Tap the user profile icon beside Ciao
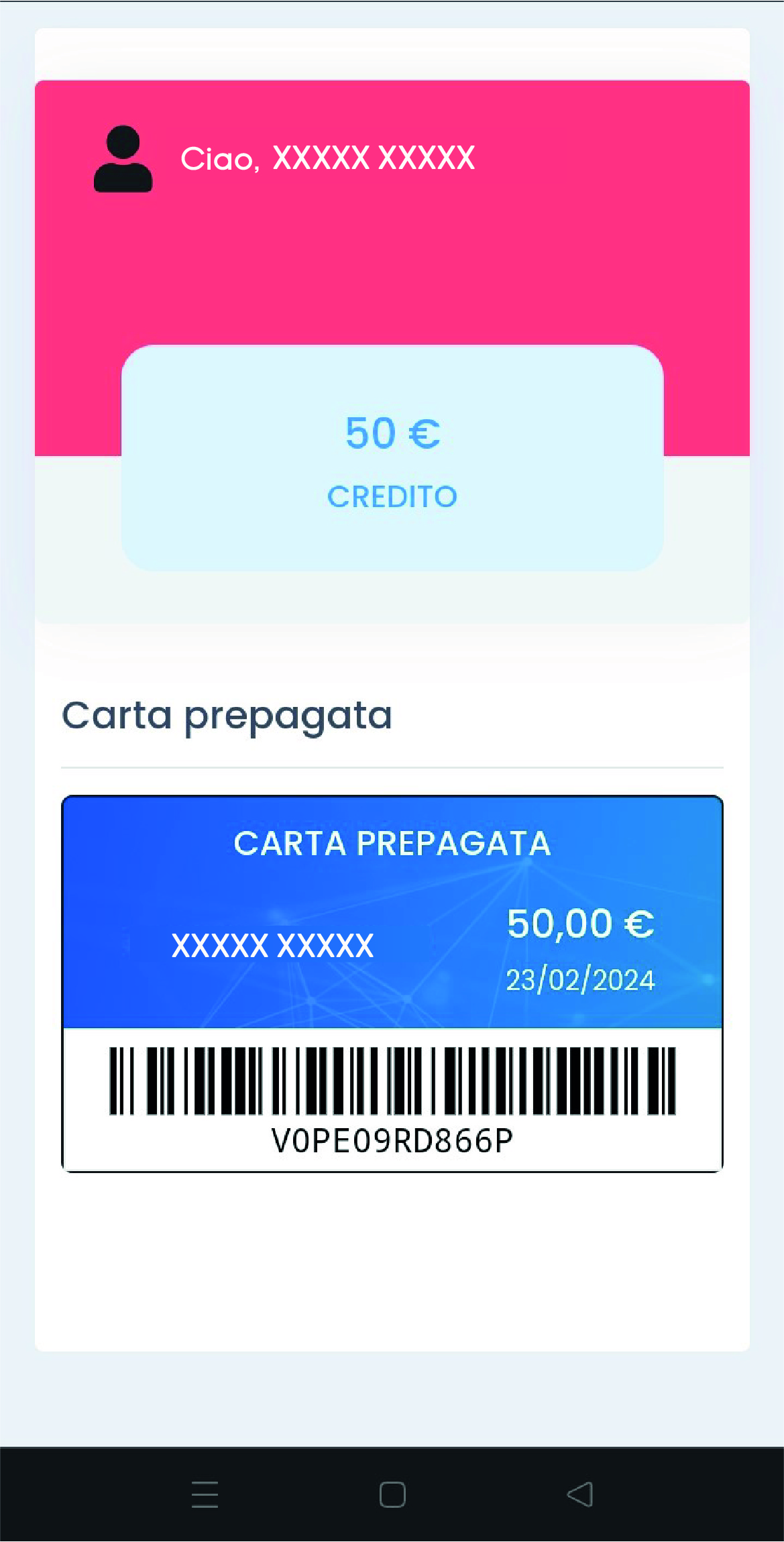The width and height of the screenshot is (784, 1542). [x=123, y=159]
